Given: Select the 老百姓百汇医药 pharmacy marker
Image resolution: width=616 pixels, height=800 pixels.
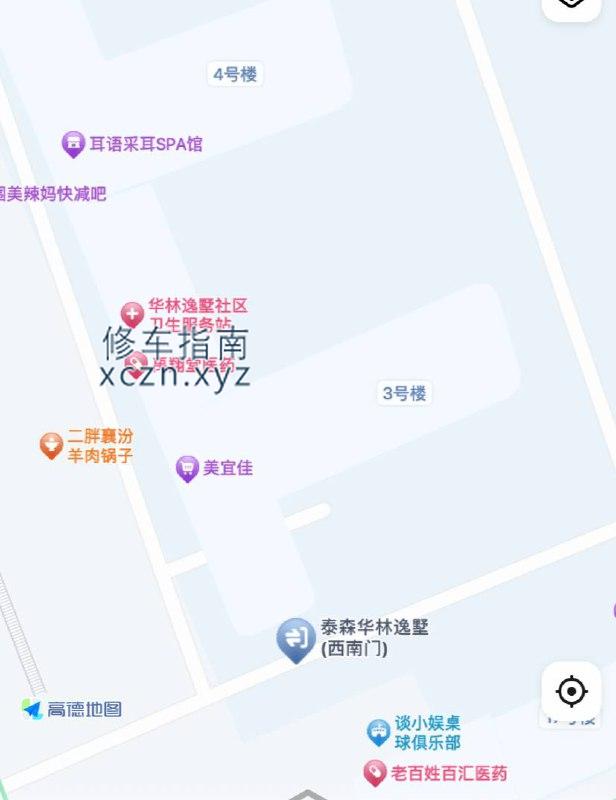Looking at the screenshot, I should [375, 772].
